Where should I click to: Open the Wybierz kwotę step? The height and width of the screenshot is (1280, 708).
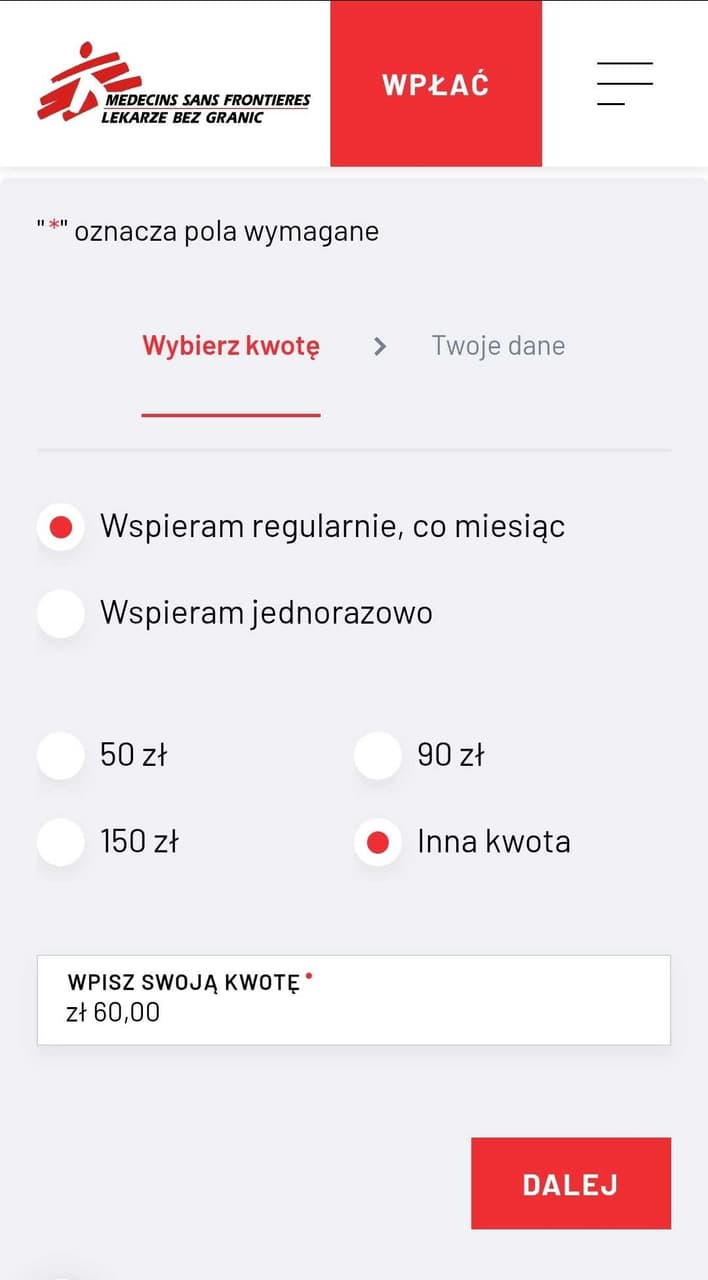click(x=231, y=346)
